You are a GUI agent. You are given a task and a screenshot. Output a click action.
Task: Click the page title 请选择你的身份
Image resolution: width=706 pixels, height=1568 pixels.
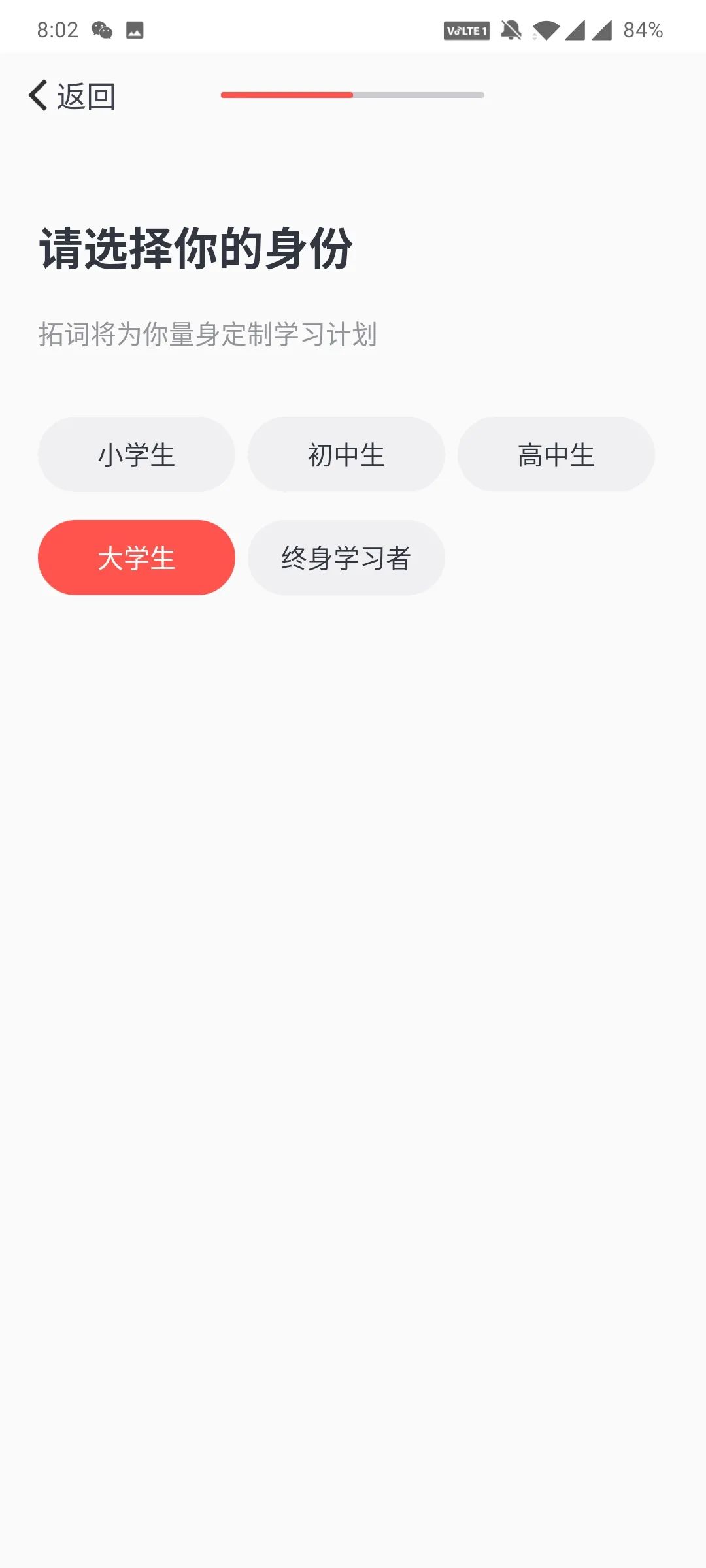(196, 248)
